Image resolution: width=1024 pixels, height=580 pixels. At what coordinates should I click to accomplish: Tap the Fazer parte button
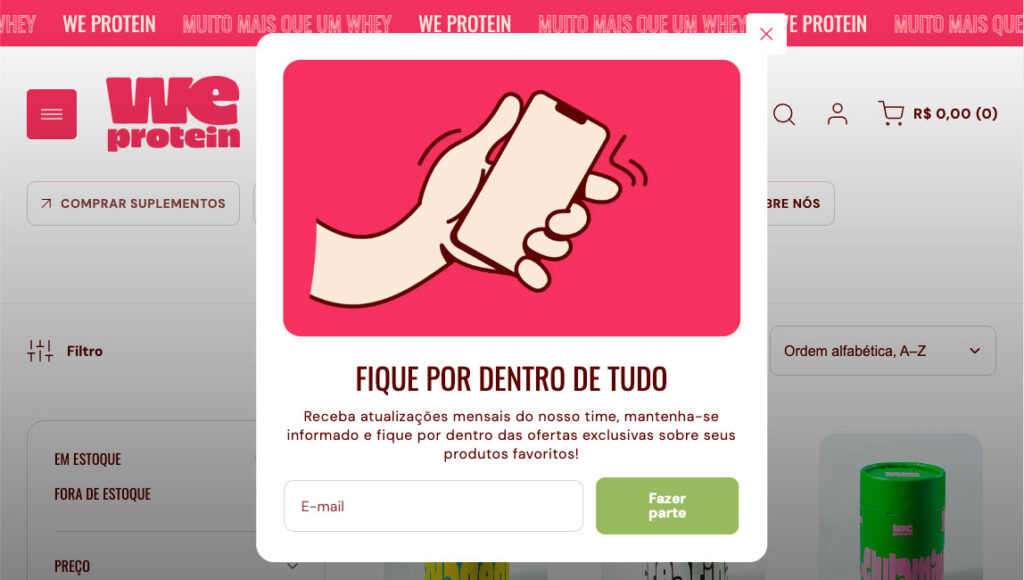[667, 506]
